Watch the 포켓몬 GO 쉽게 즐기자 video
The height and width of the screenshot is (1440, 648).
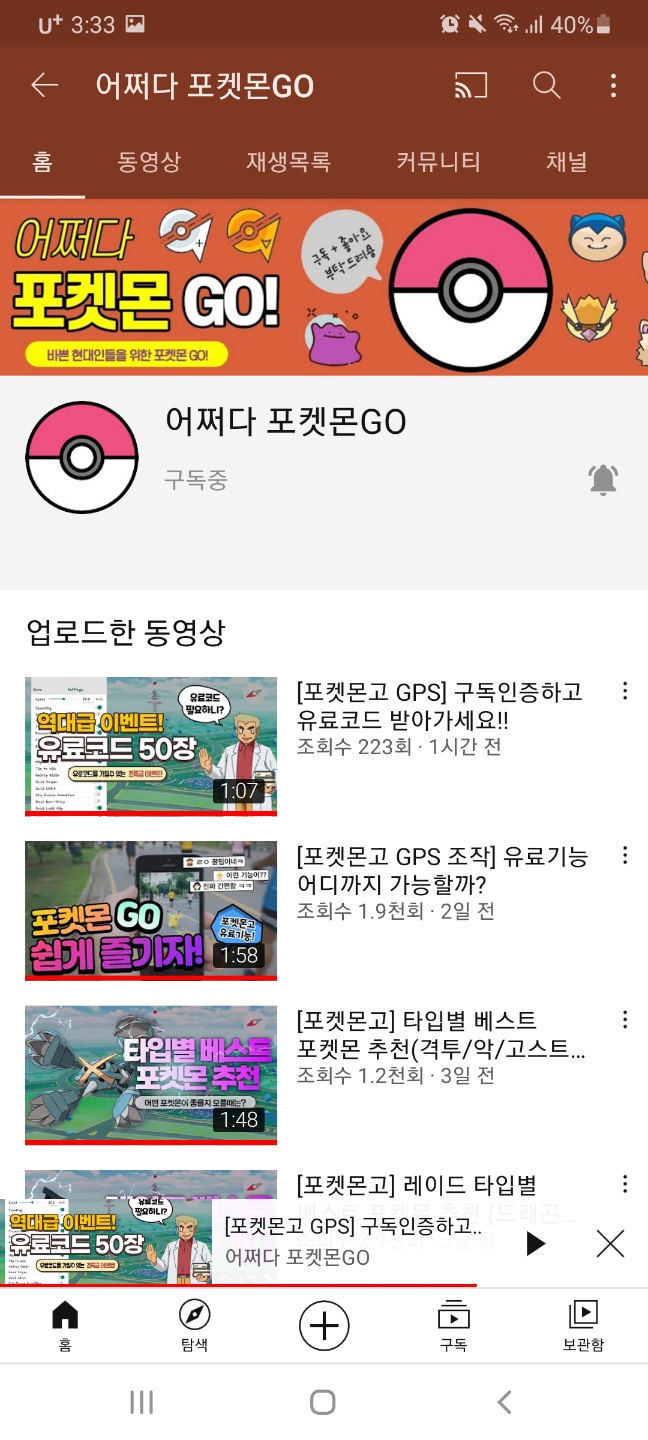151,909
